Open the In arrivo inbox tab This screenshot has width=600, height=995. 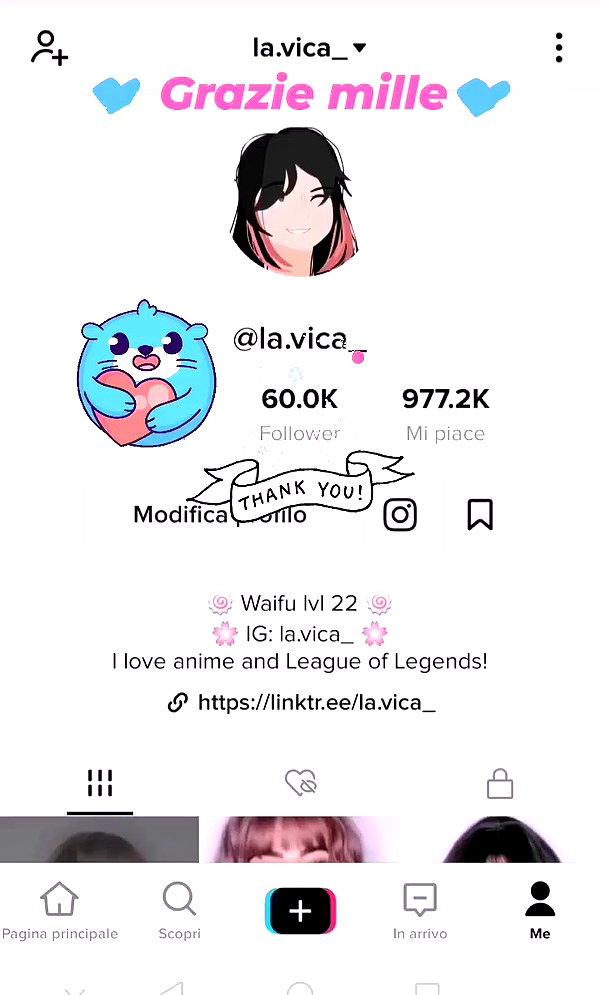pyautogui.click(x=420, y=911)
